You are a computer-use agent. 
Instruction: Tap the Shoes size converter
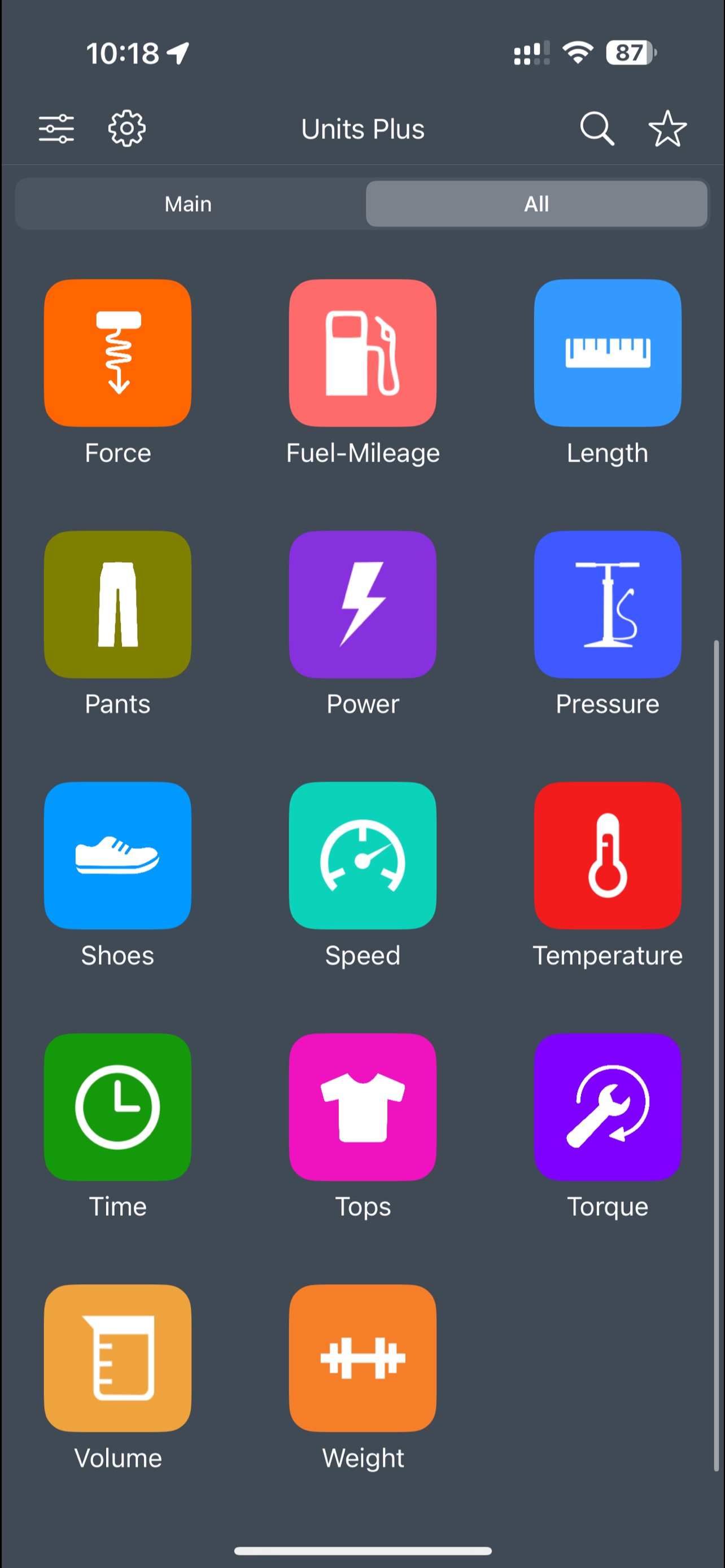click(117, 856)
